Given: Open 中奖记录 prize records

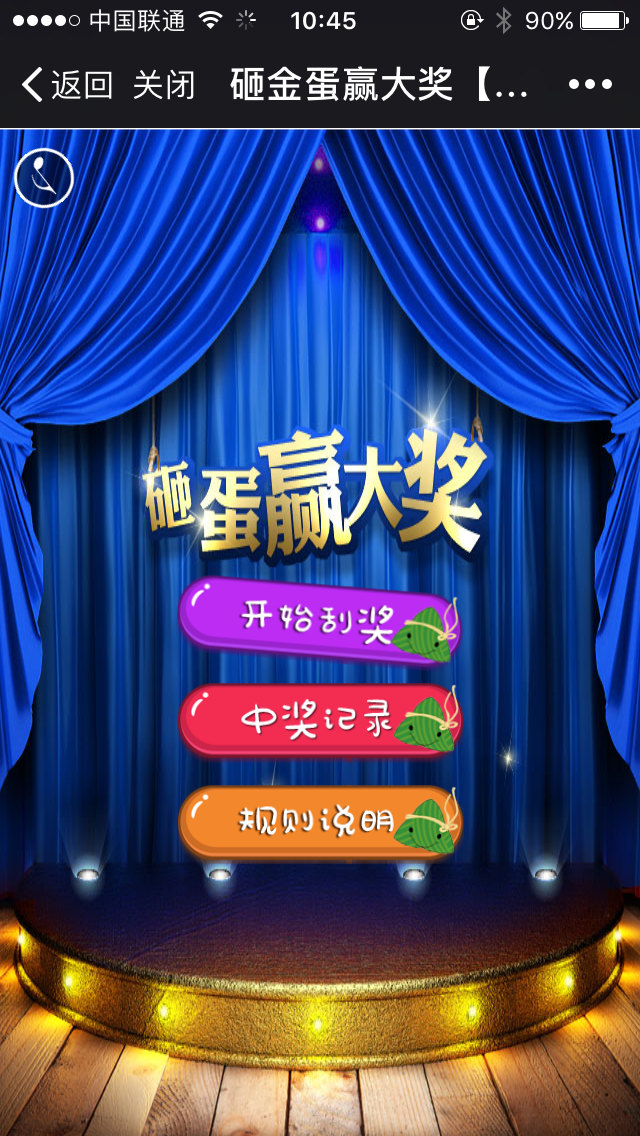Looking at the screenshot, I should pos(318,720).
